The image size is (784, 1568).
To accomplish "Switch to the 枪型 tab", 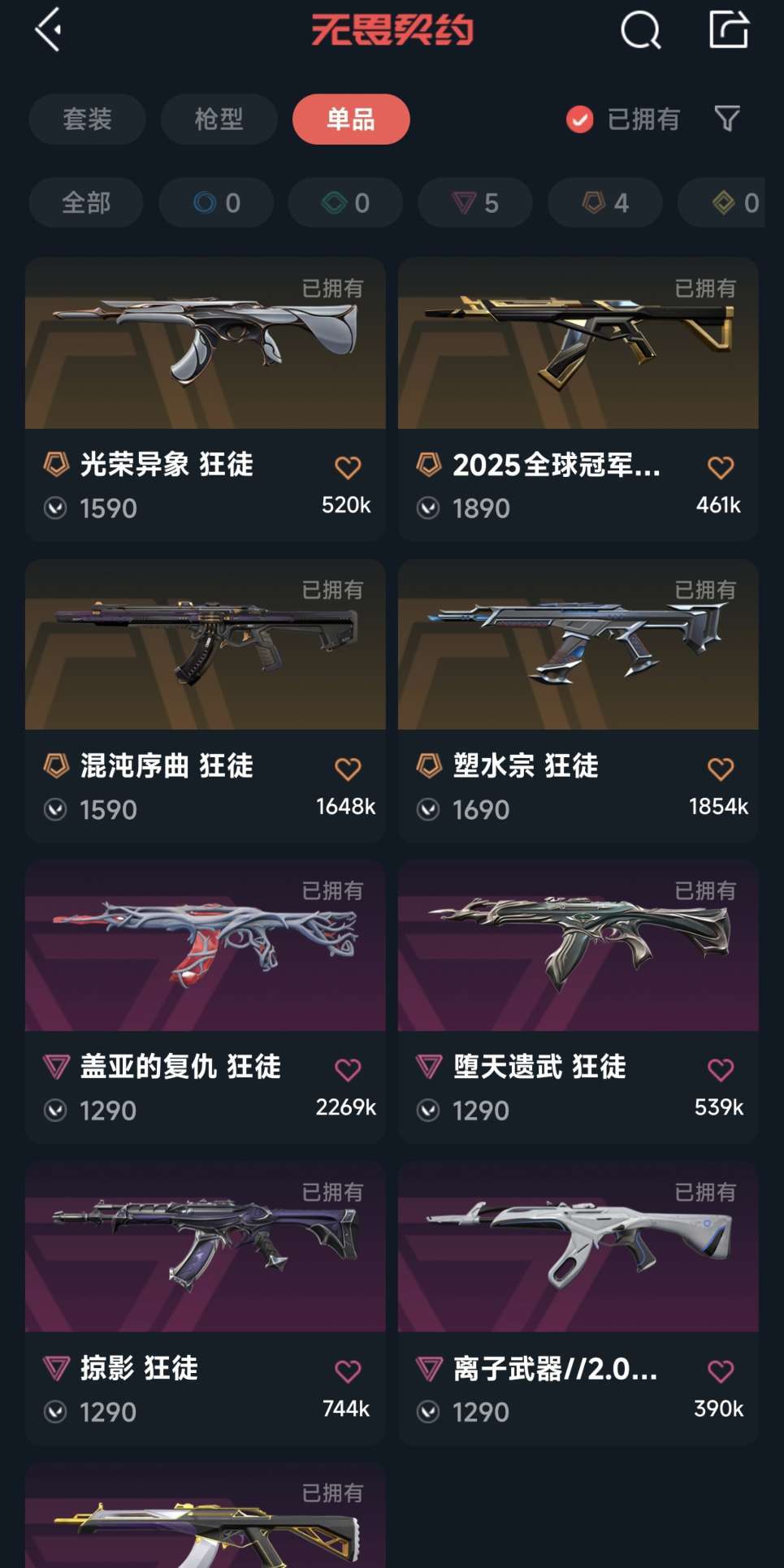I will (219, 119).
